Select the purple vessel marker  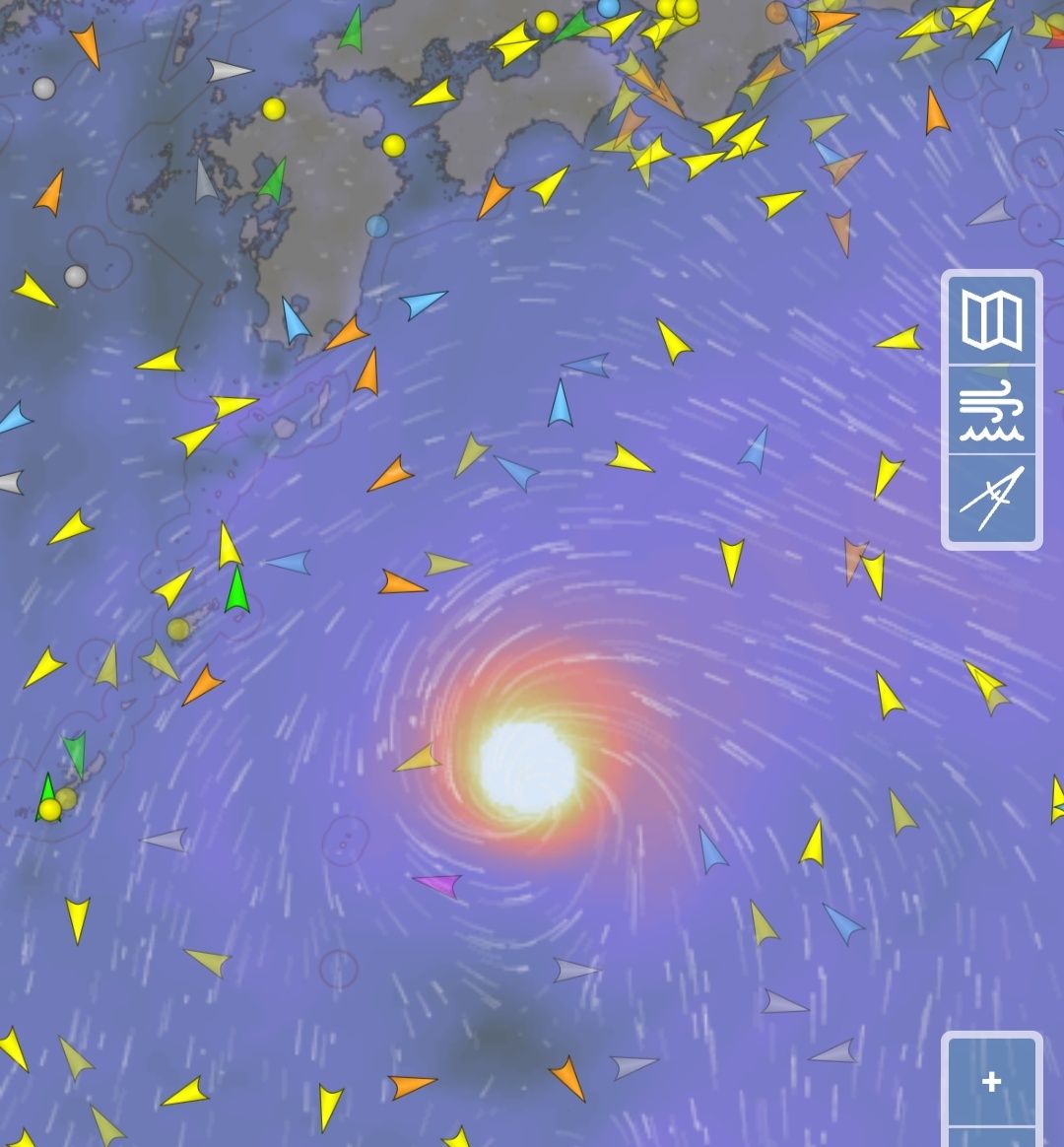[438, 884]
